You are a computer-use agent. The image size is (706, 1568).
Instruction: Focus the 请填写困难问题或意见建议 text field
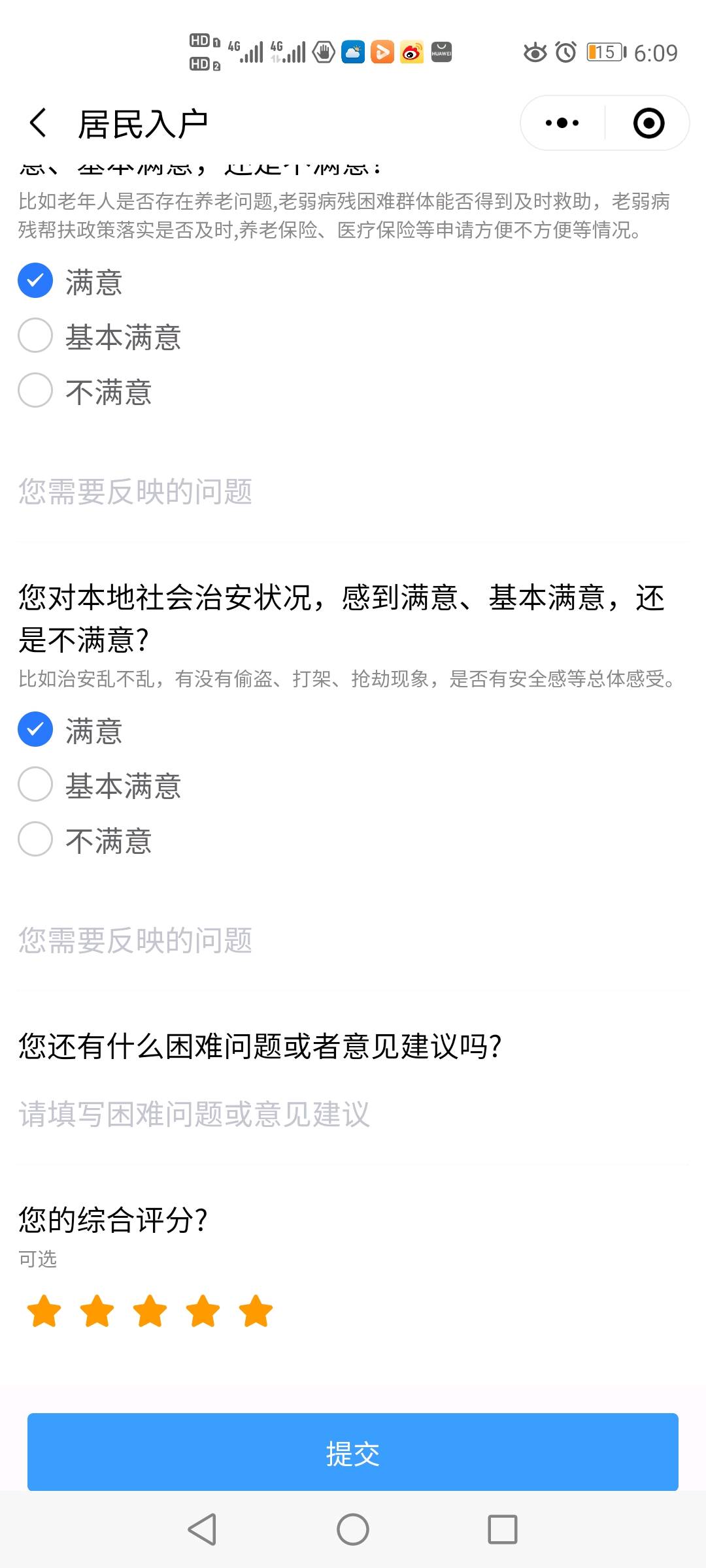(353, 1115)
